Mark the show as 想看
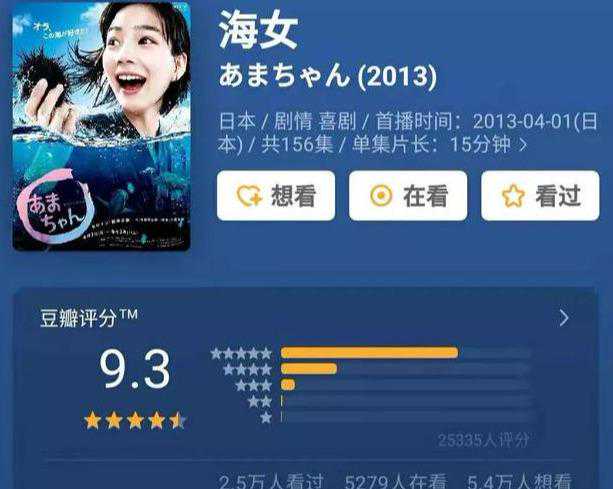 (275, 196)
